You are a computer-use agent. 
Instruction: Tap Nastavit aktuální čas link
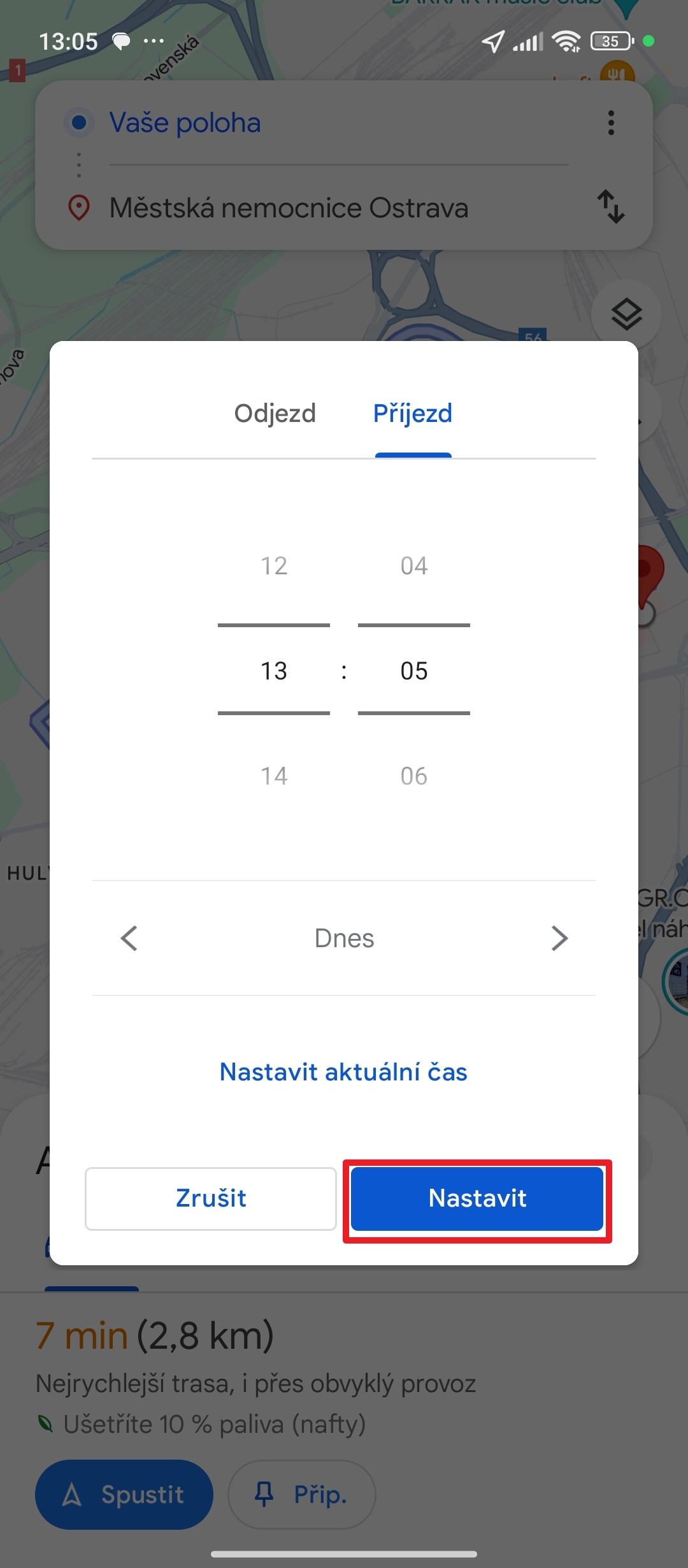point(343,1072)
